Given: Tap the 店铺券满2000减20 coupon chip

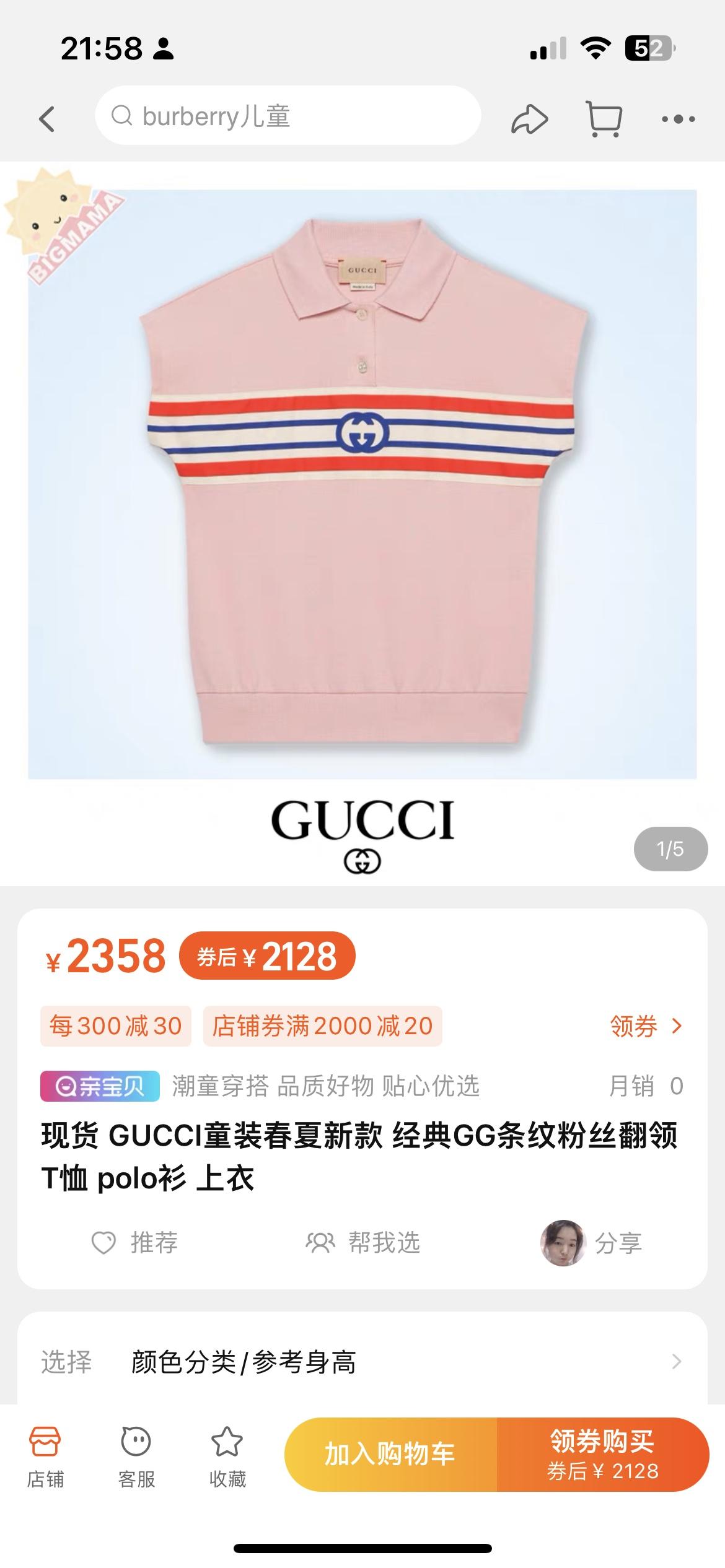Looking at the screenshot, I should (x=322, y=1026).
